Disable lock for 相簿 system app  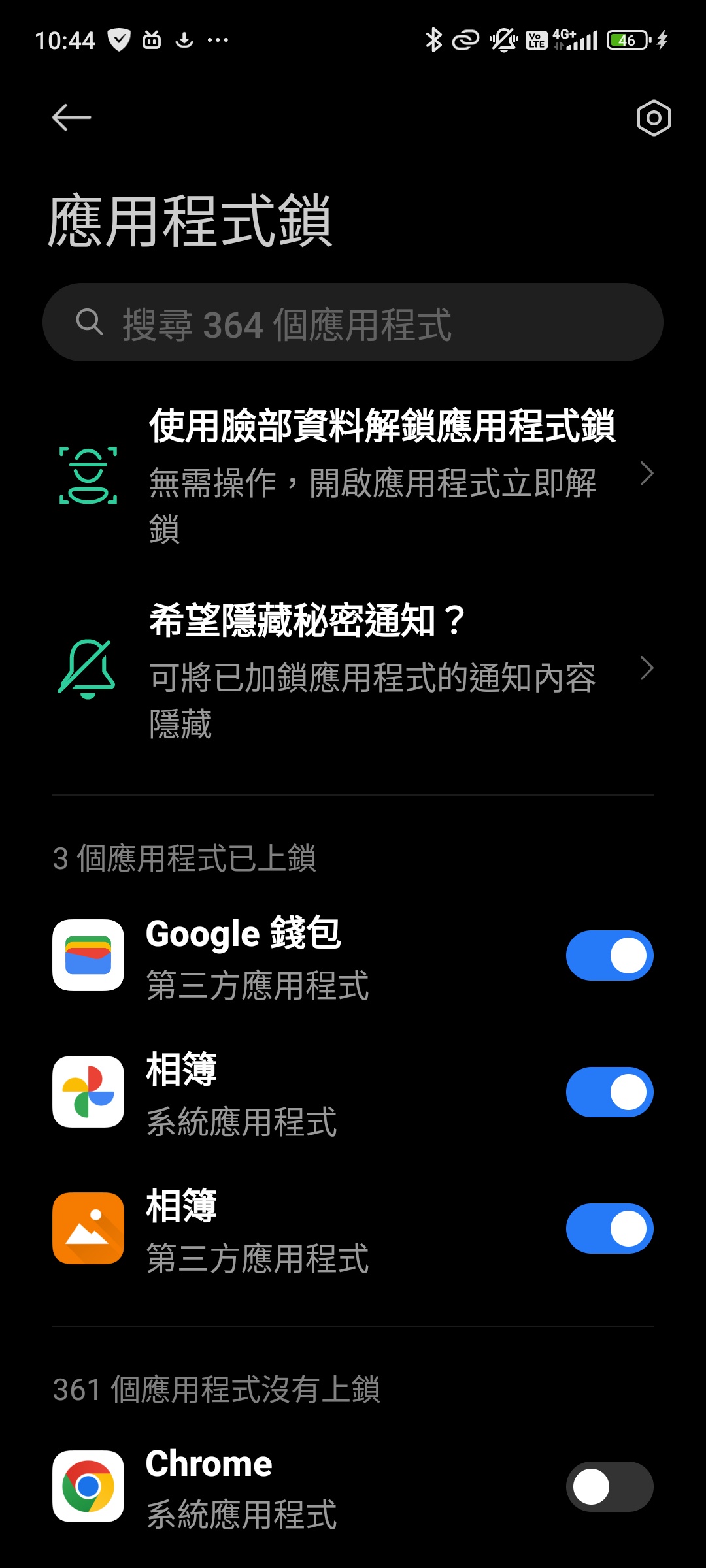click(x=609, y=1092)
